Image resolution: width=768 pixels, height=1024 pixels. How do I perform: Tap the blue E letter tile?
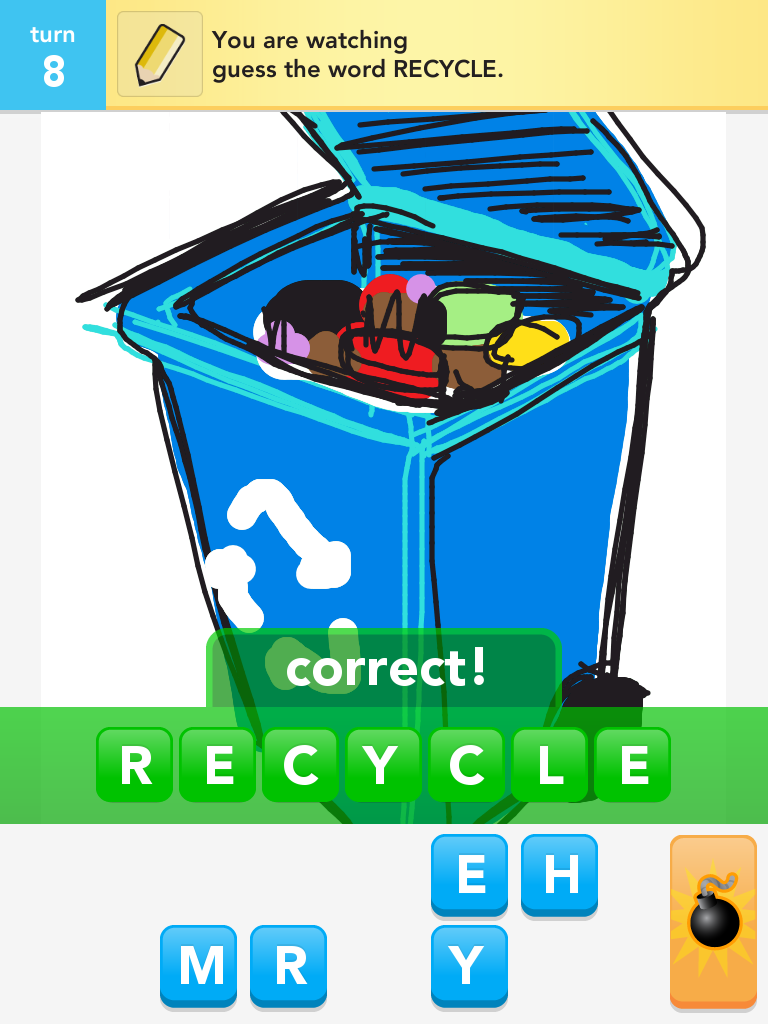coord(469,875)
